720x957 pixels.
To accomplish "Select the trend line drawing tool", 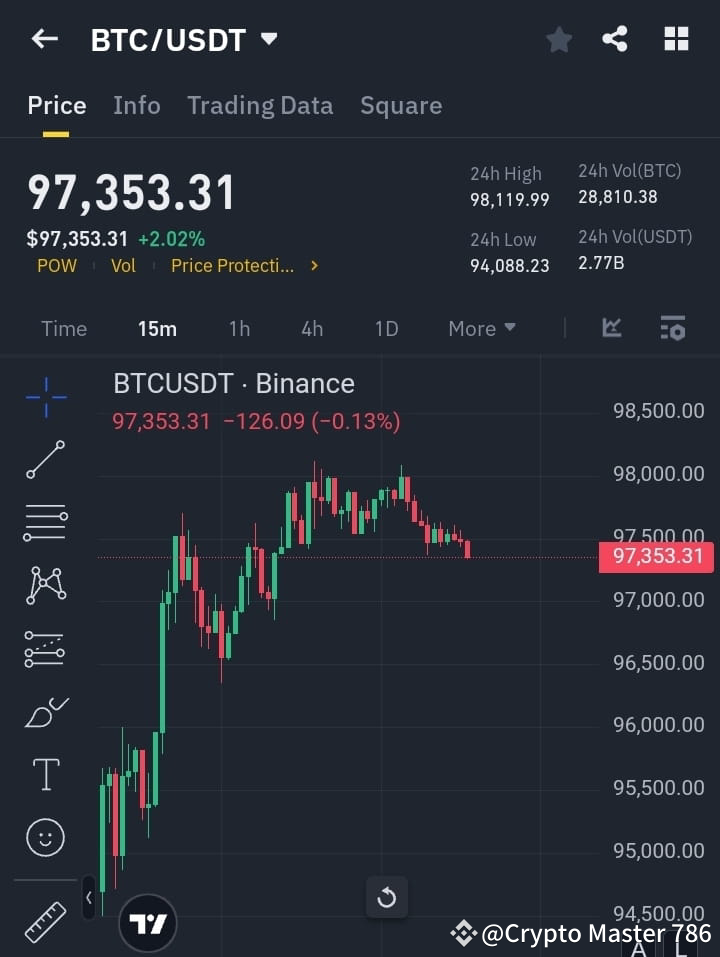I will (44, 460).
